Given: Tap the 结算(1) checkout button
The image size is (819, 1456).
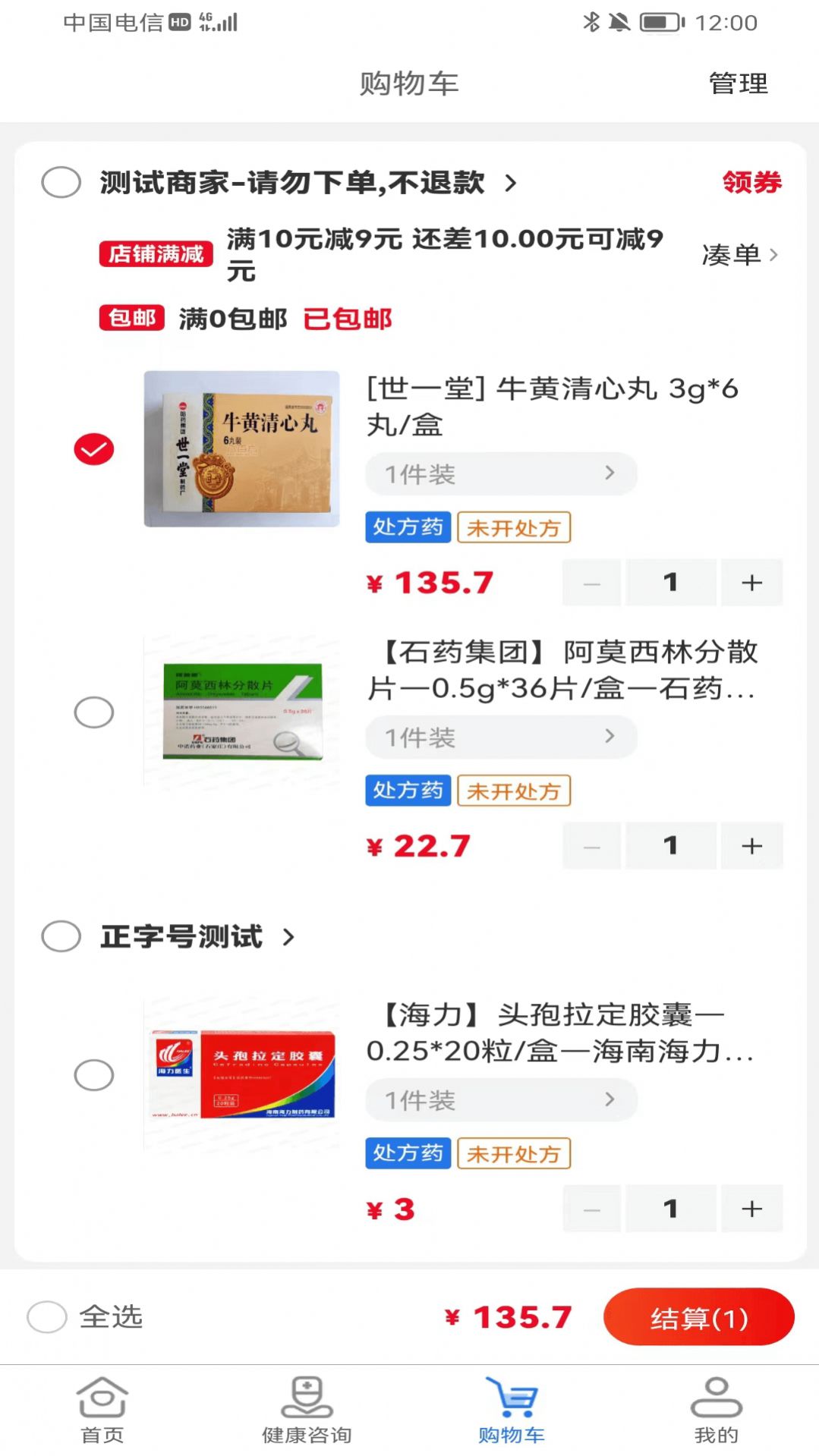Looking at the screenshot, I should point(698,1316).
